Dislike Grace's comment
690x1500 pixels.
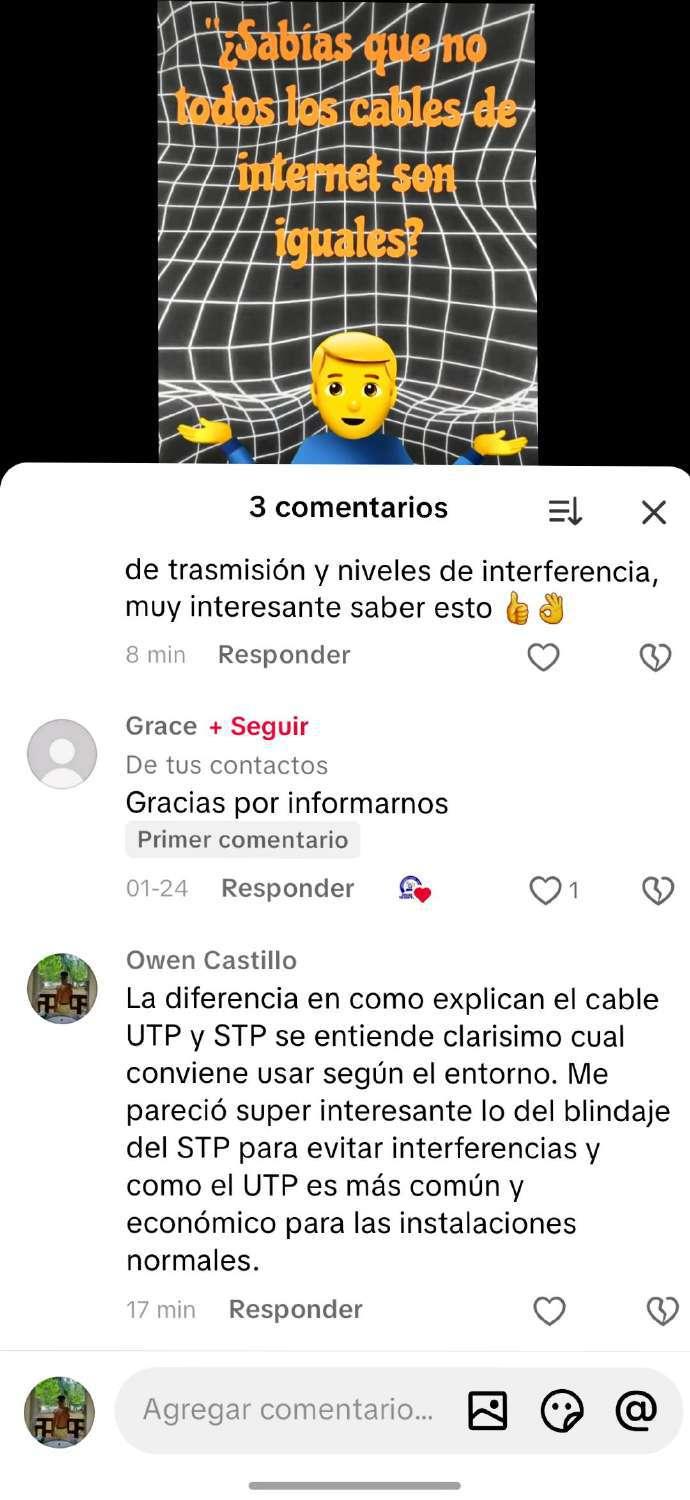(x=657, y=890)
